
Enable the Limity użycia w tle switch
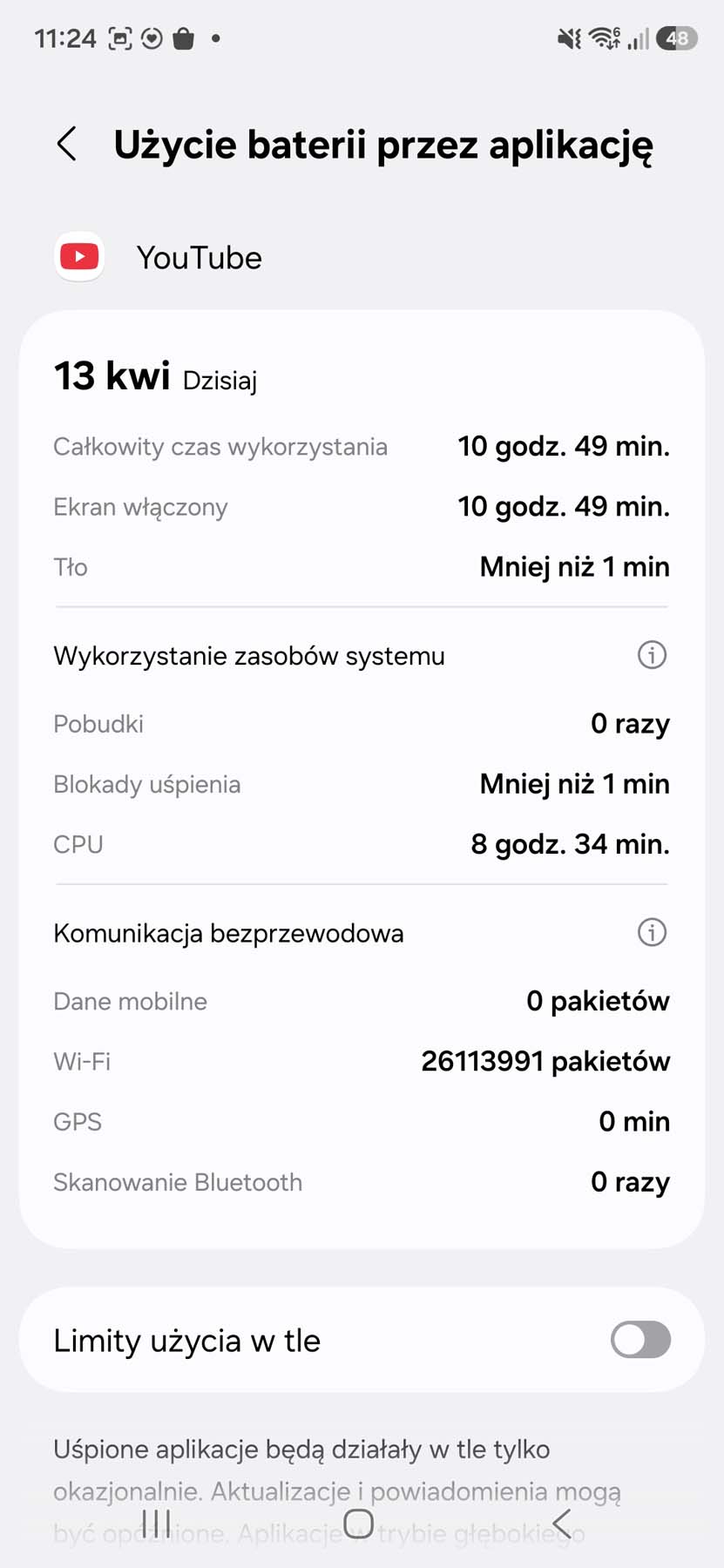tap(639, 1341)
